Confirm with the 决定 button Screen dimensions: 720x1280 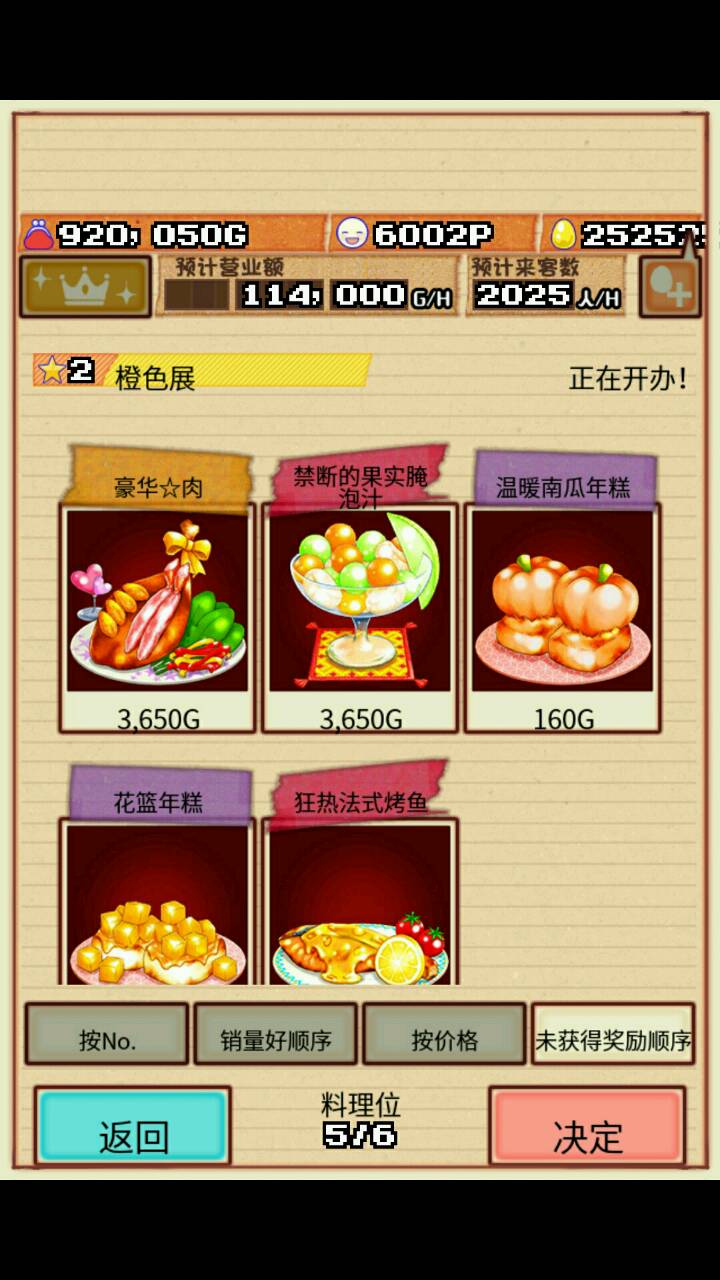(x=587, y=1128)
